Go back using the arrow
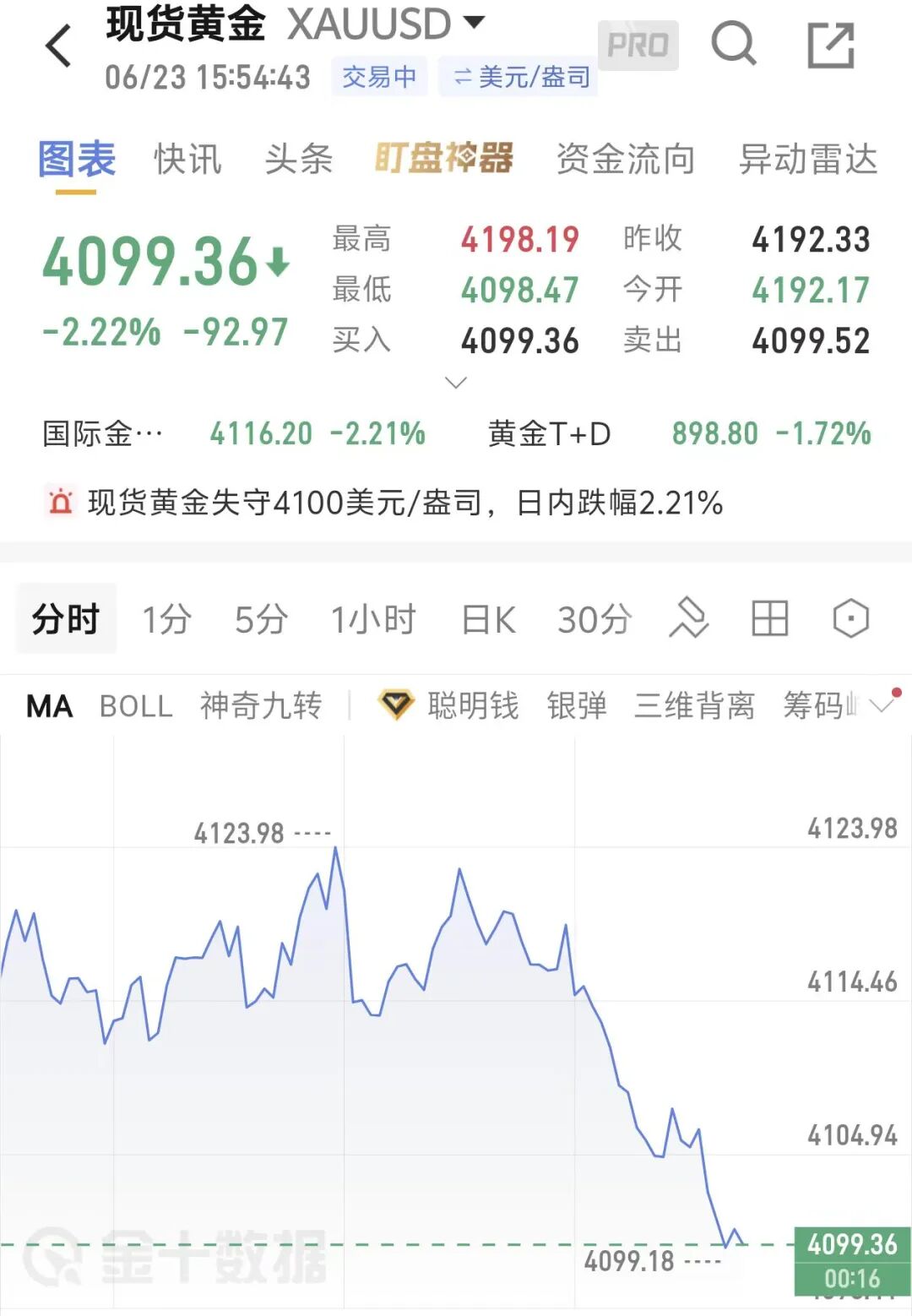 pyautogui.click(x=57, y=46)
